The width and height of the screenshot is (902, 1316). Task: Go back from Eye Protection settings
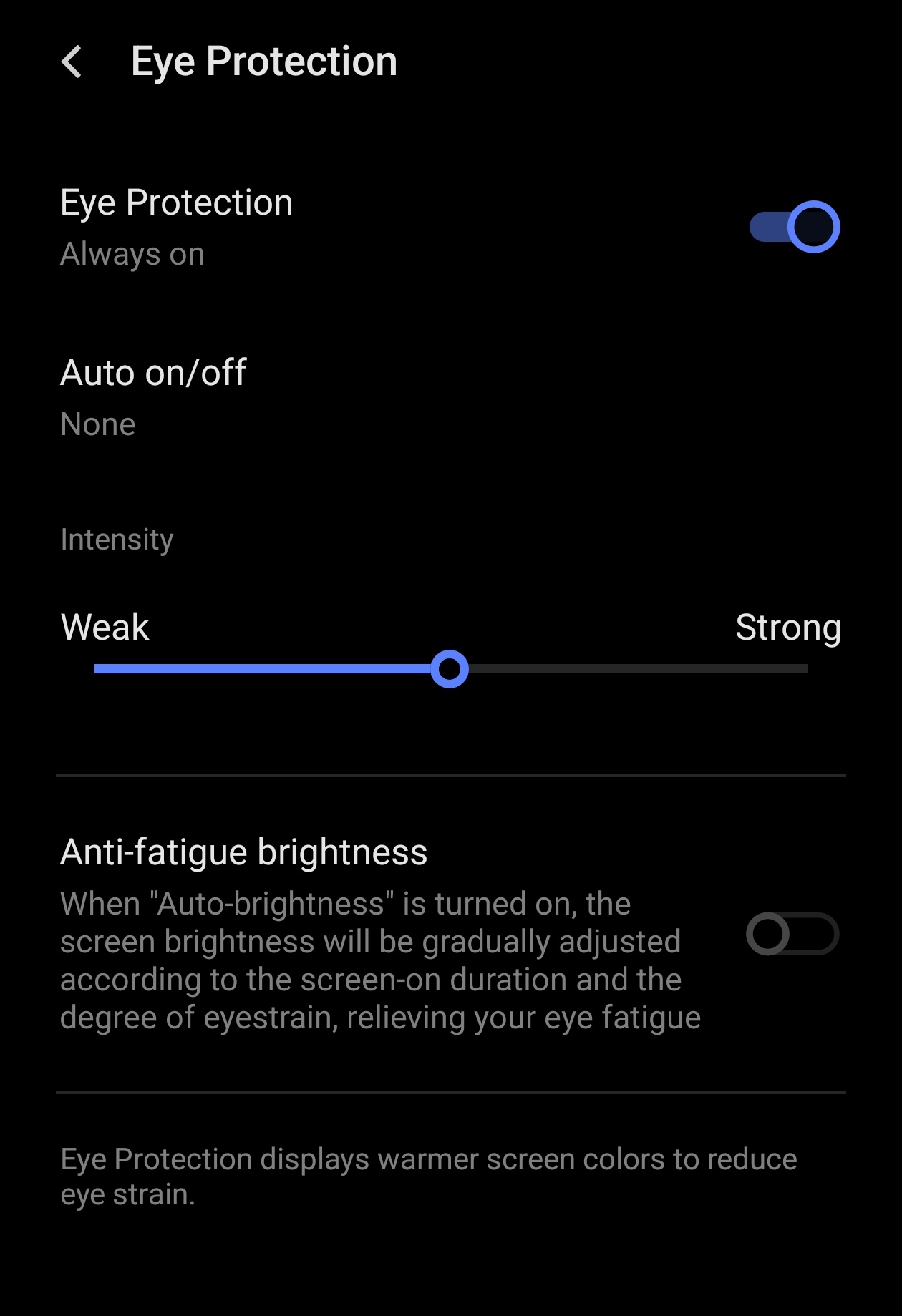(x=72, y=62)
